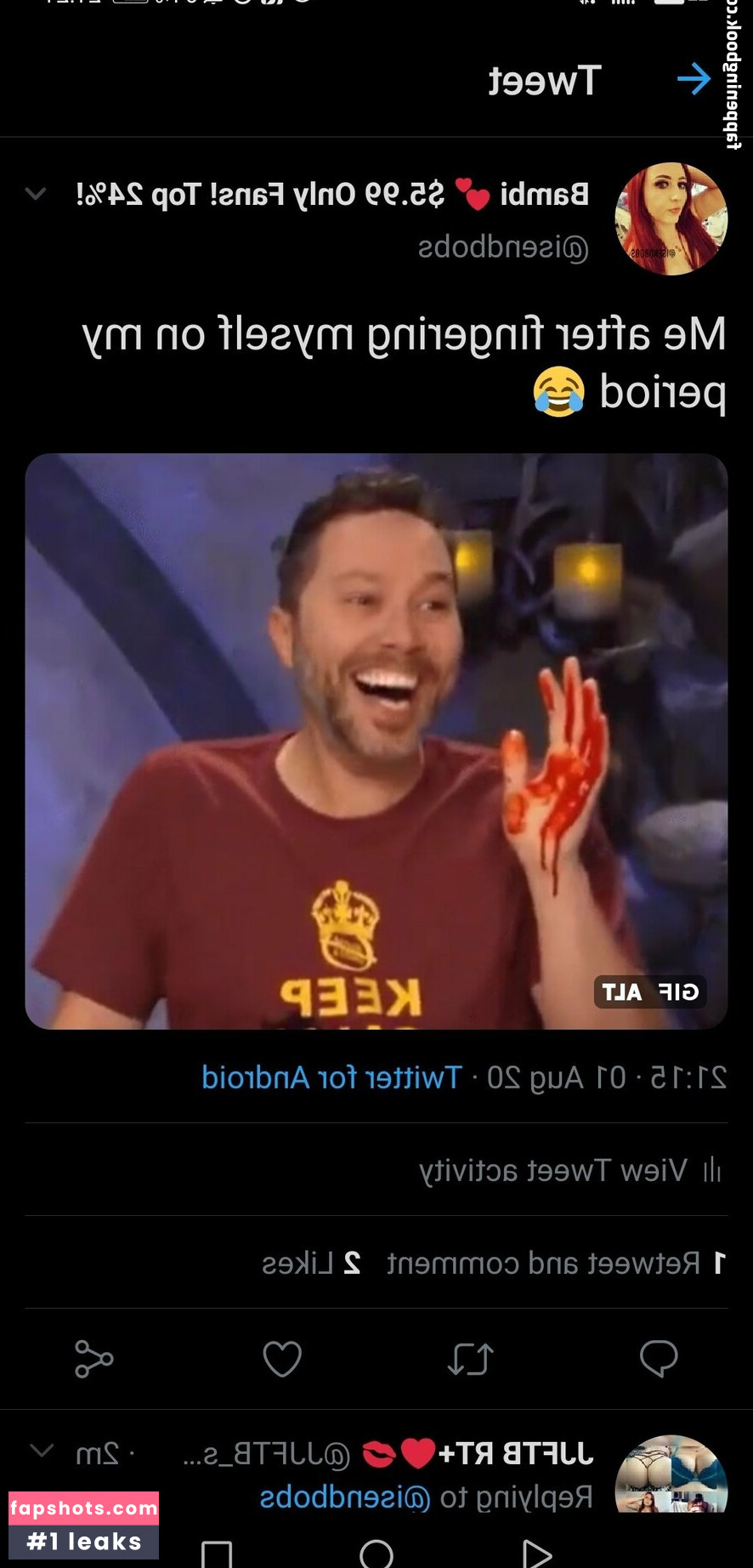Open the GIF of the laughing man

click(376, 741)
